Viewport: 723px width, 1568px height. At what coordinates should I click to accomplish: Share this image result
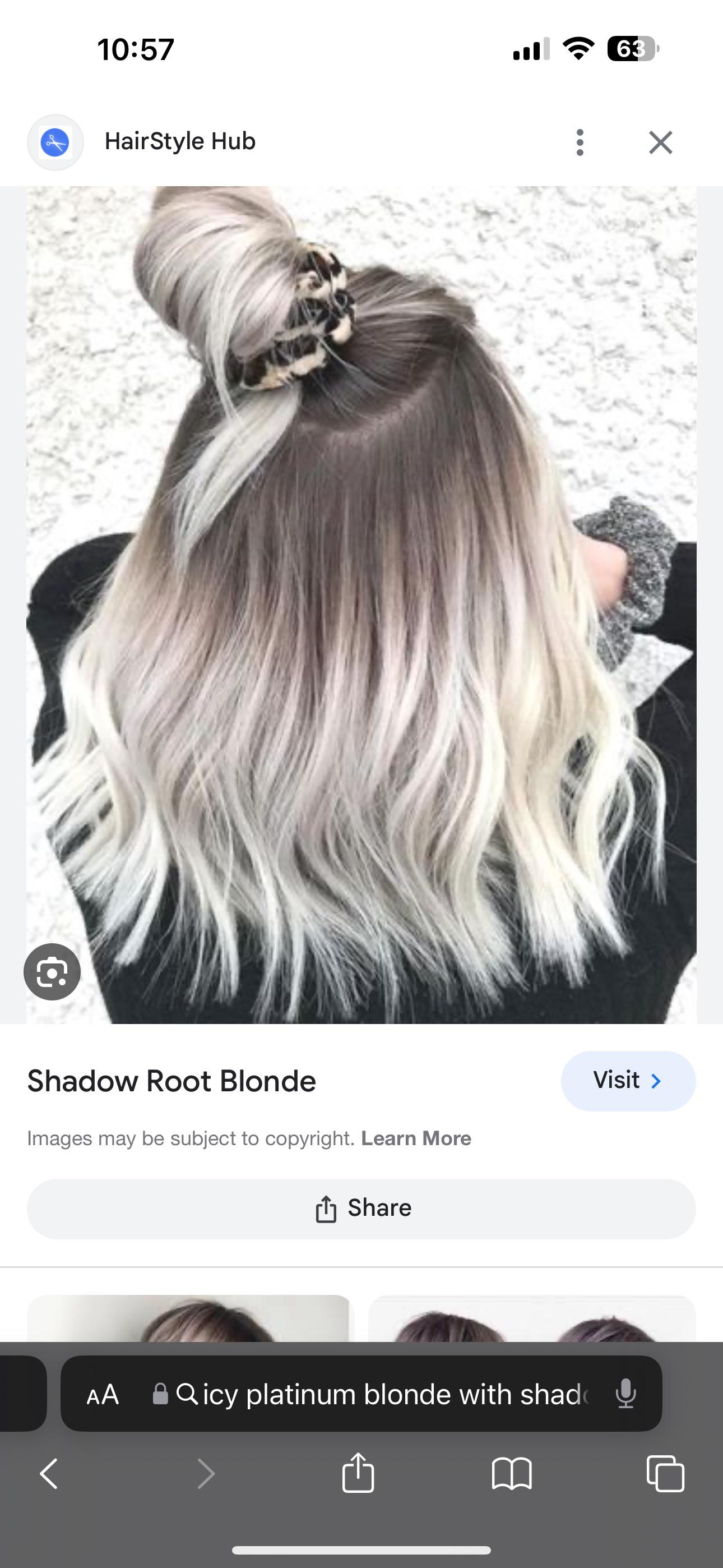(361, 1209)
